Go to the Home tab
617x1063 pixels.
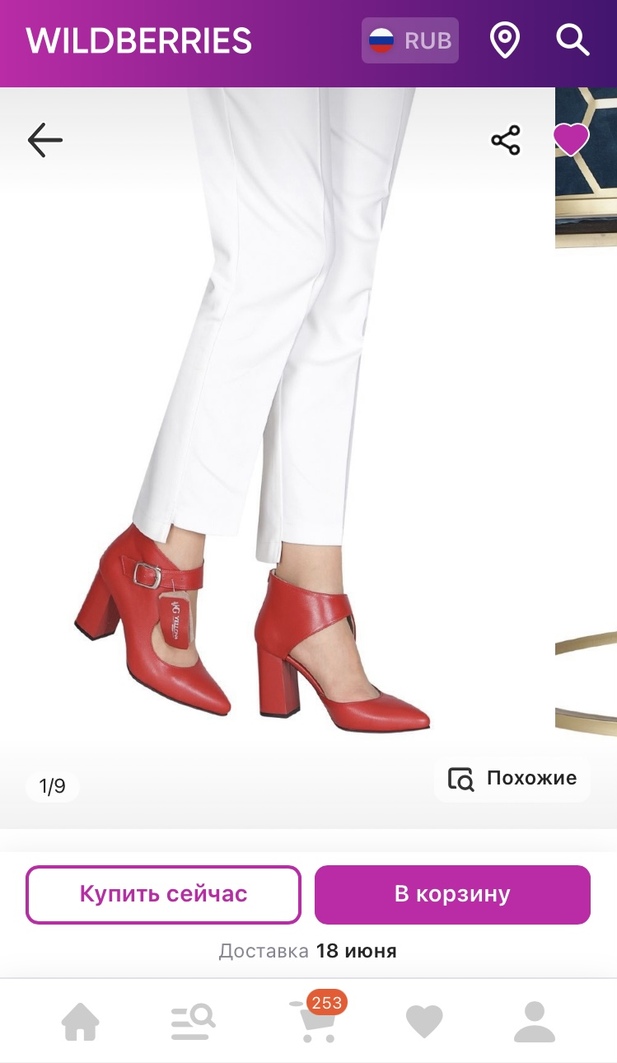[81, 1021]
